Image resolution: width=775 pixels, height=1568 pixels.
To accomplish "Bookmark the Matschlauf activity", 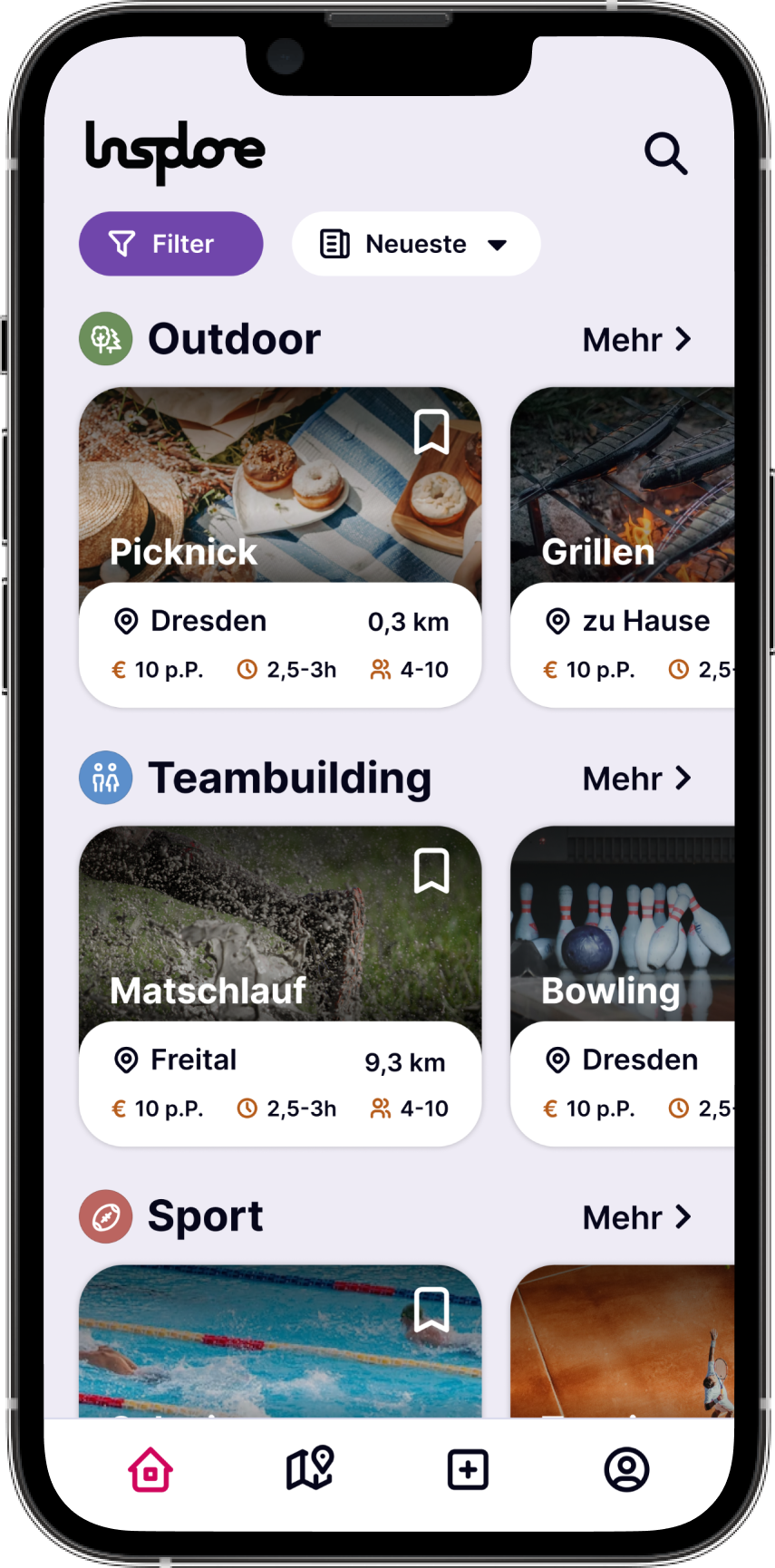I will point(431,871).
